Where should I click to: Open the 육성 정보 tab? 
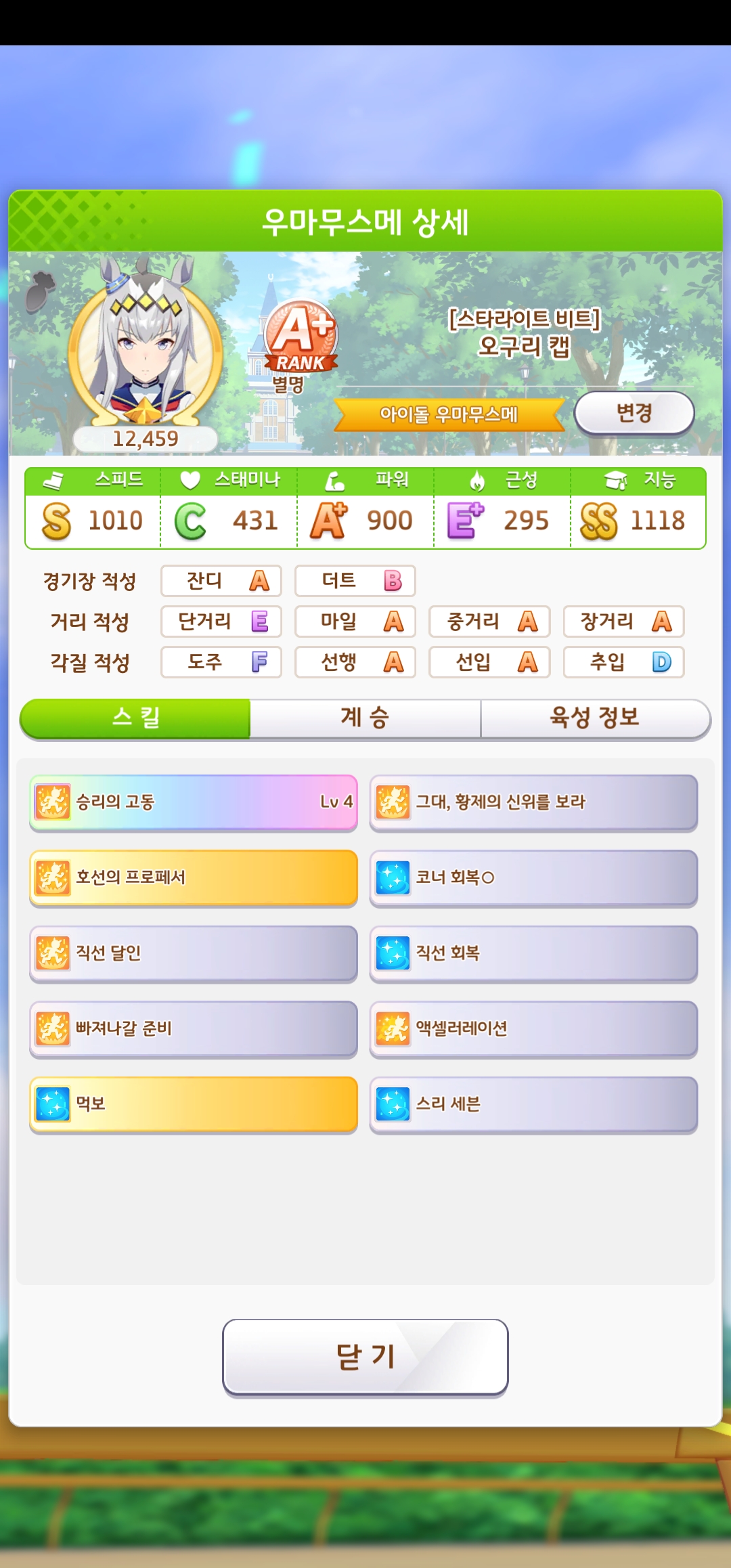pyautogui.click(x=595, y=718)
